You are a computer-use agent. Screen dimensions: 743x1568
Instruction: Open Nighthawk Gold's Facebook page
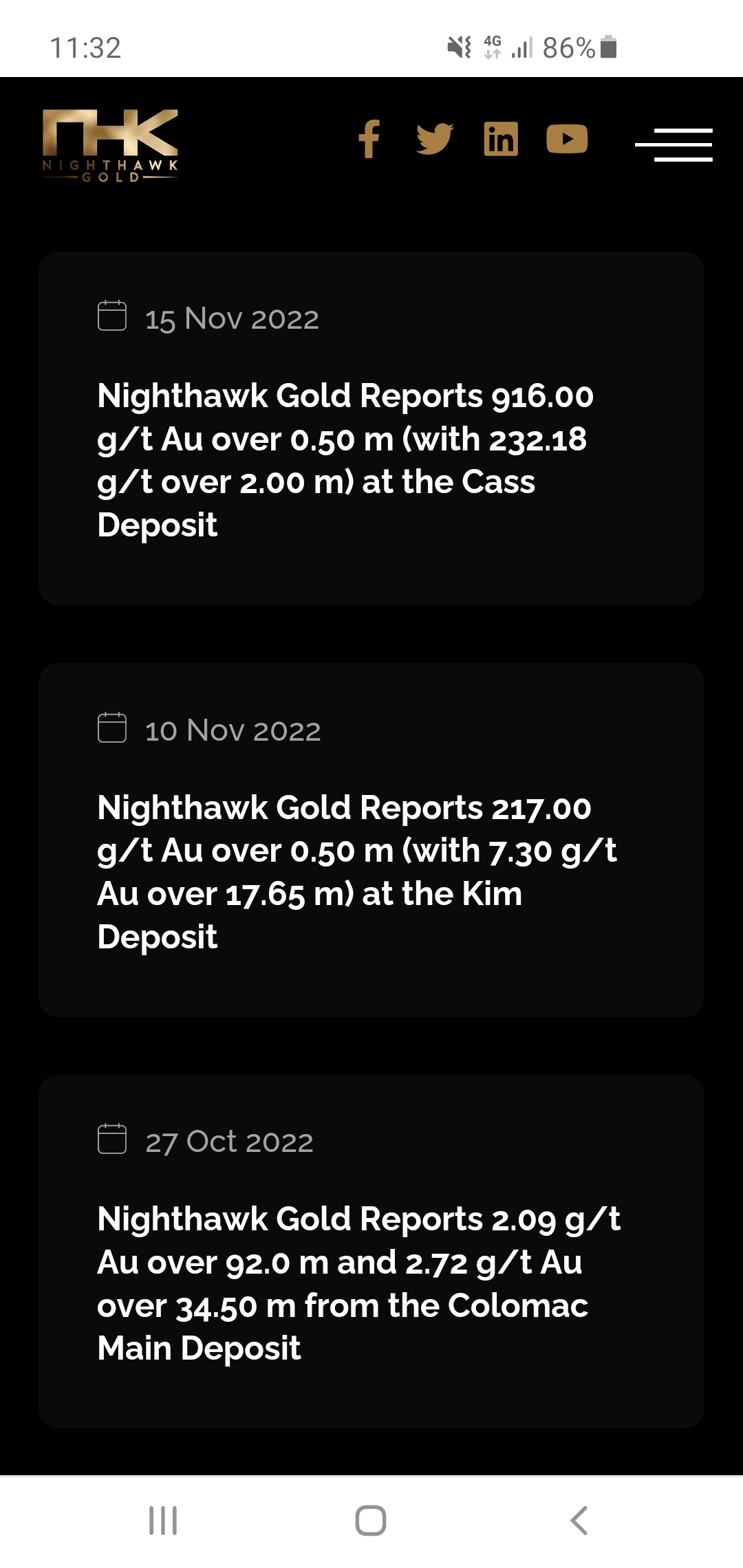(x=369, y=140)
